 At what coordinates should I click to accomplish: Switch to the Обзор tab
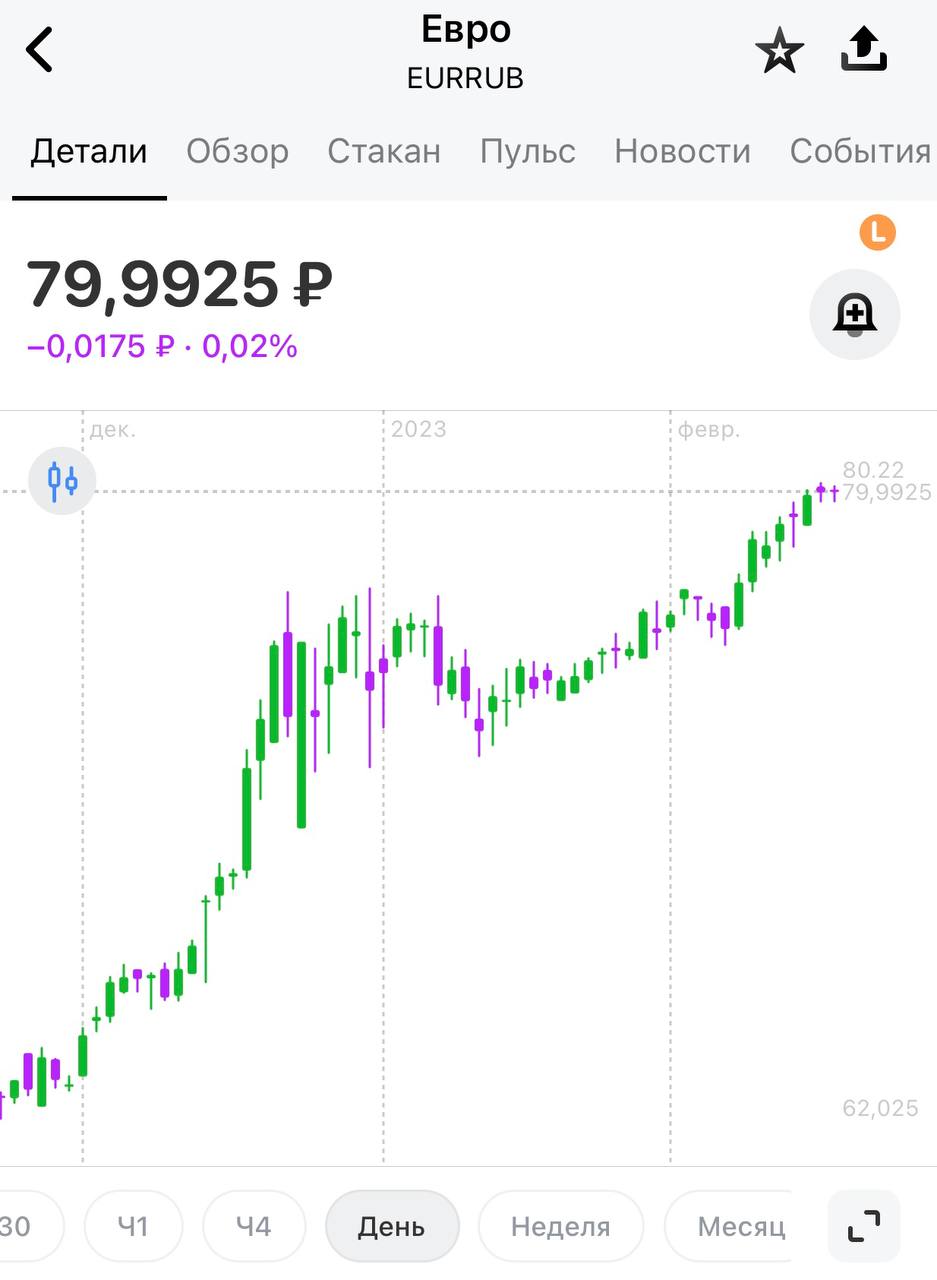pos(237,151)
